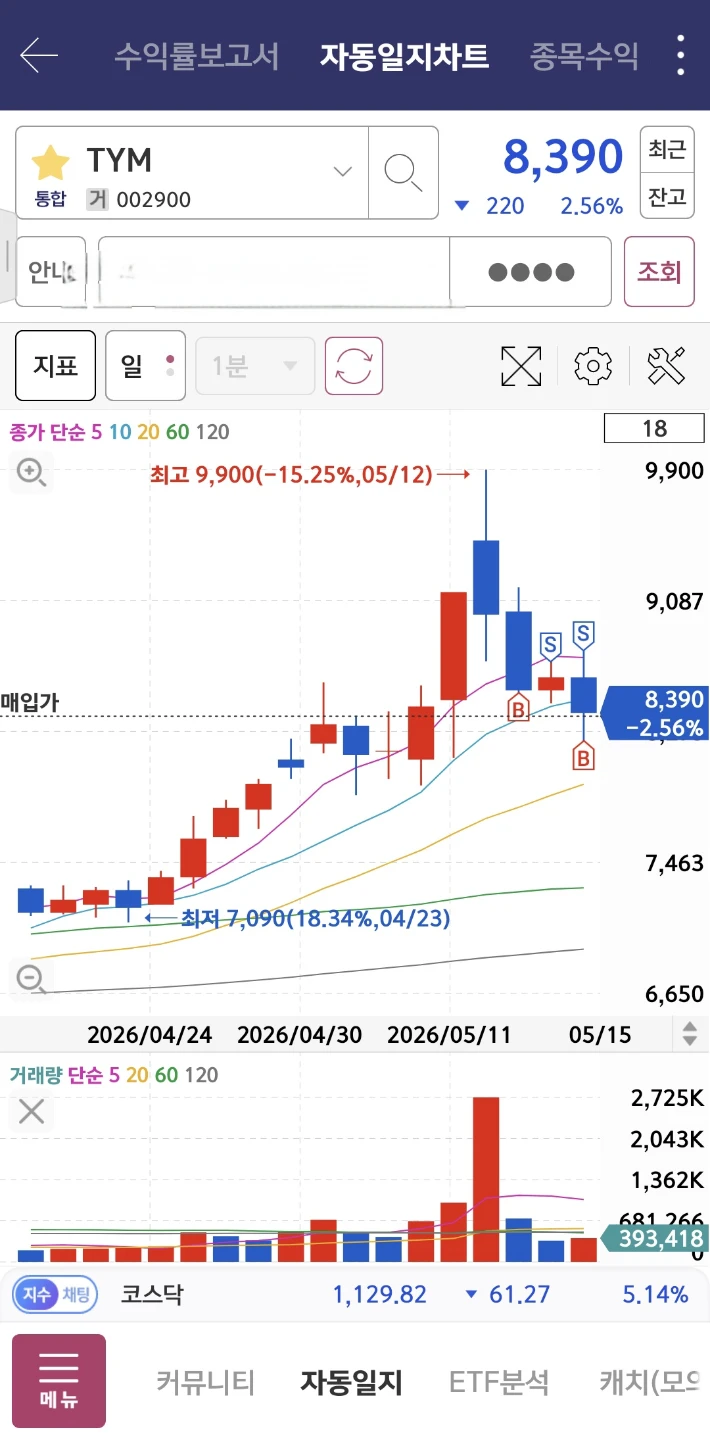Open stock search magnifier
This screenshot has width=710, height=1440.
[403, 172]
